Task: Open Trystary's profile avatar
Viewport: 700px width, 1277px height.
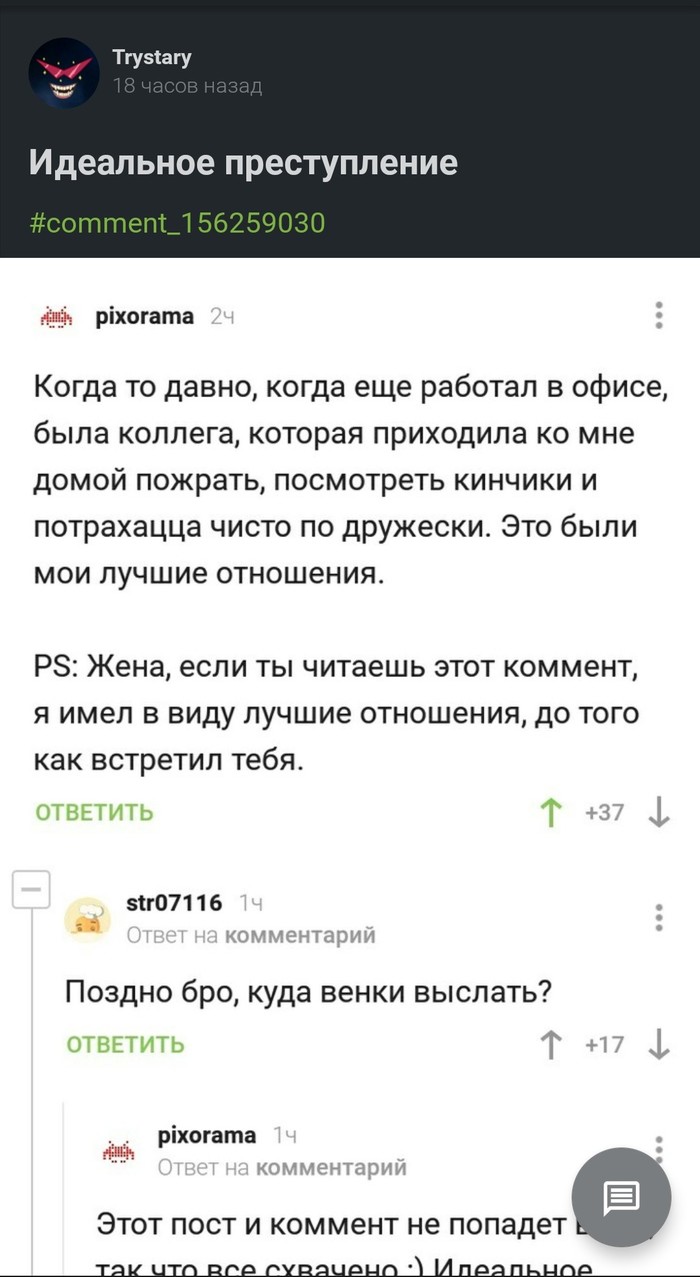Action: pos(64,72)
